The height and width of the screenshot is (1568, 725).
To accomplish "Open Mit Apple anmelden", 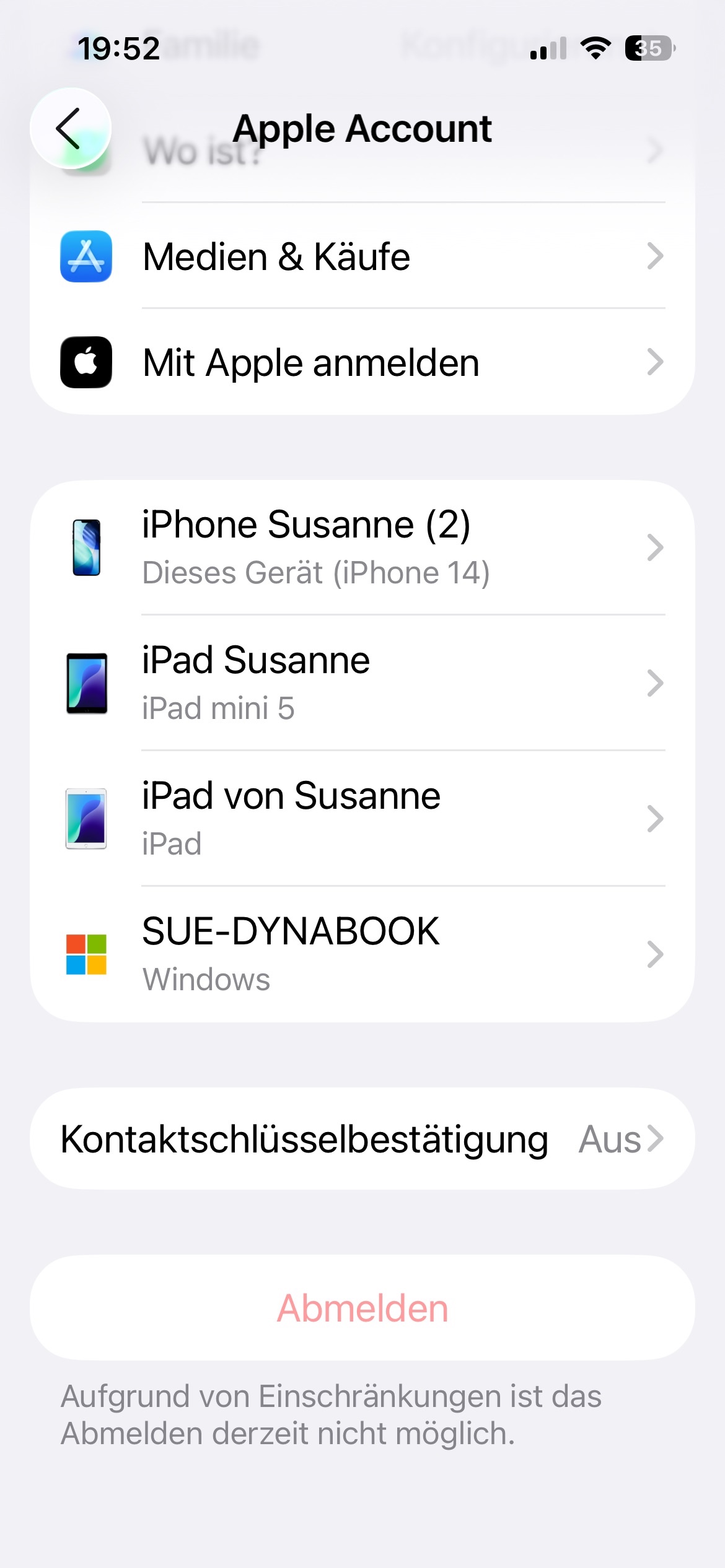I will click(x=362, y=362).
